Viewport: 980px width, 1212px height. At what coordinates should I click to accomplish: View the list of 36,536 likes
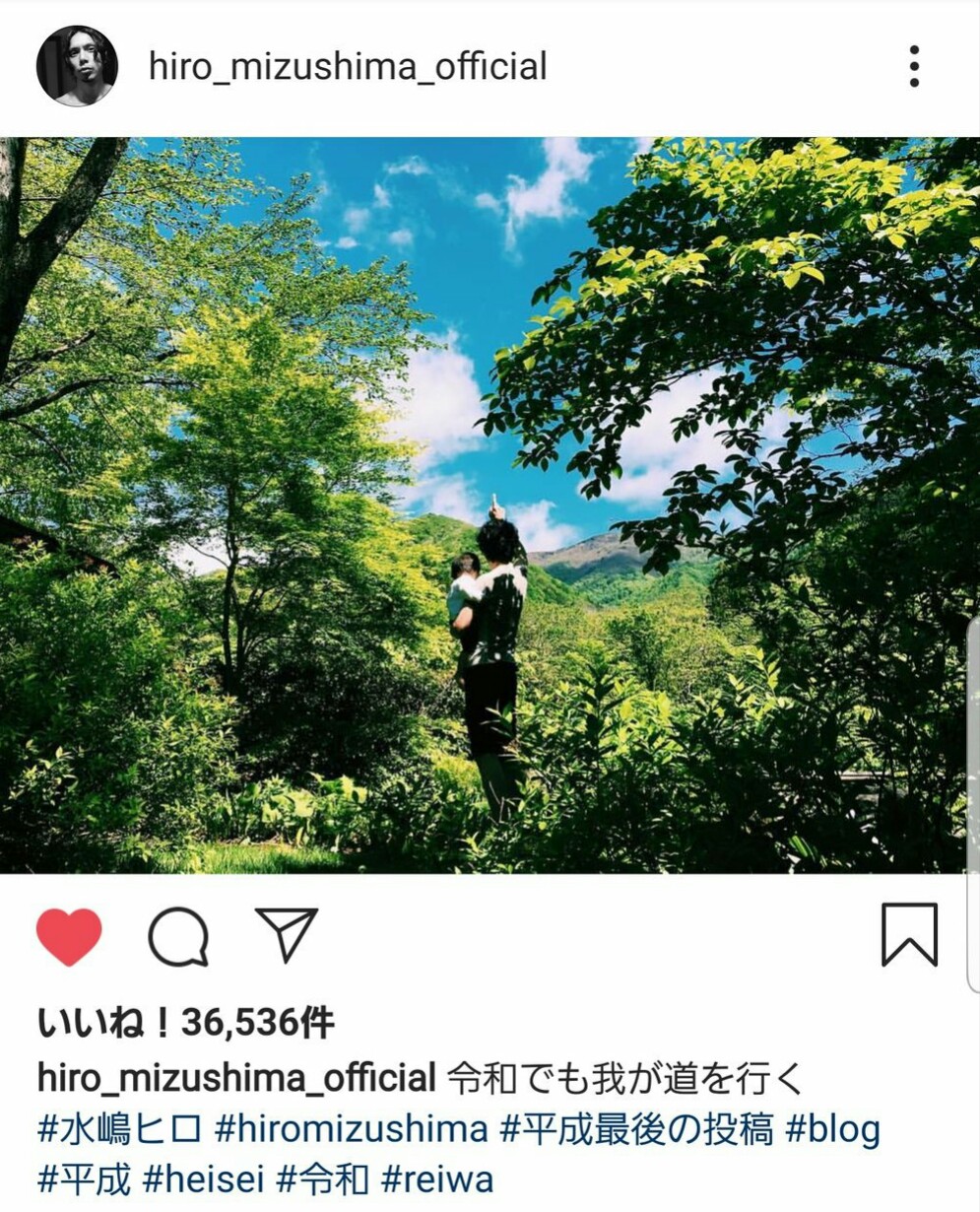[x=186, y=1024]
